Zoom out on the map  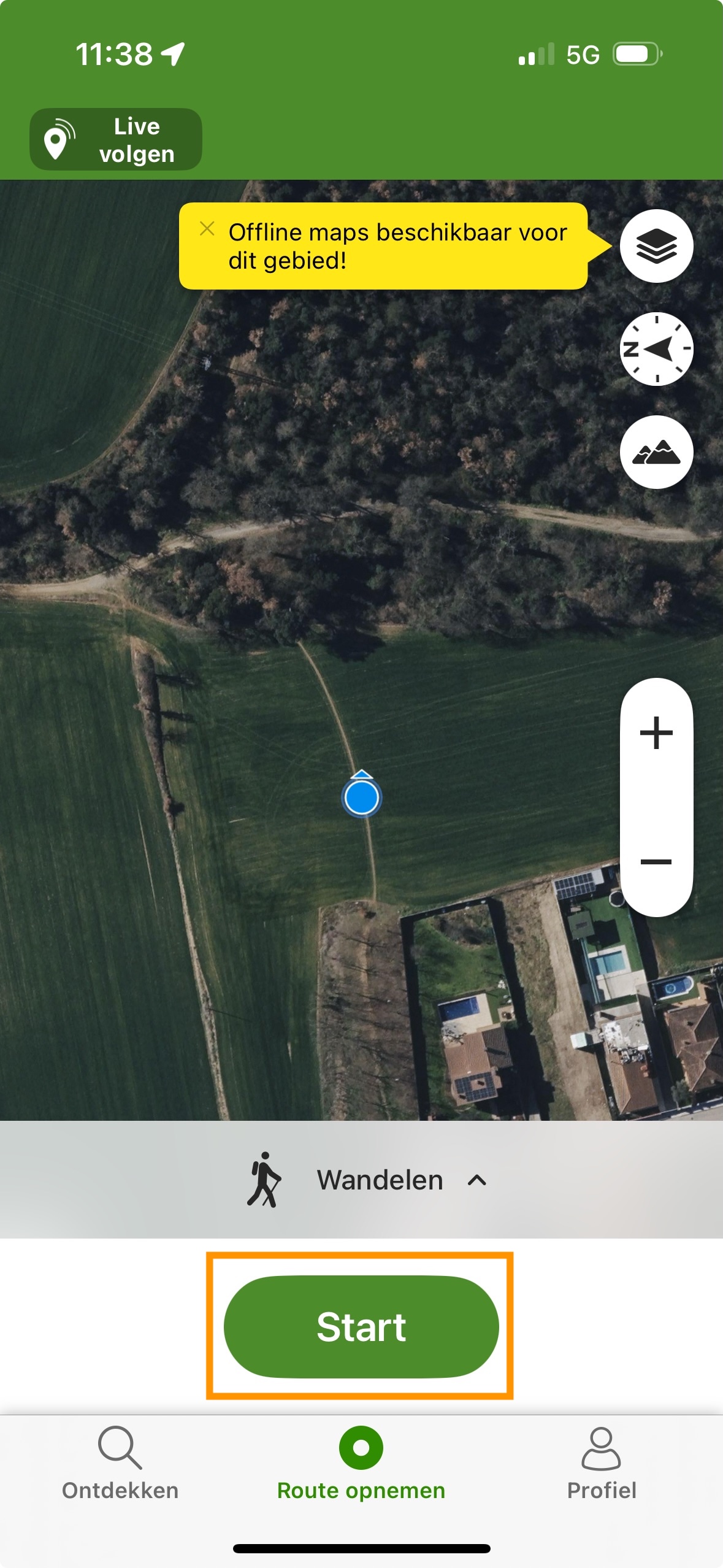point(656,862)
